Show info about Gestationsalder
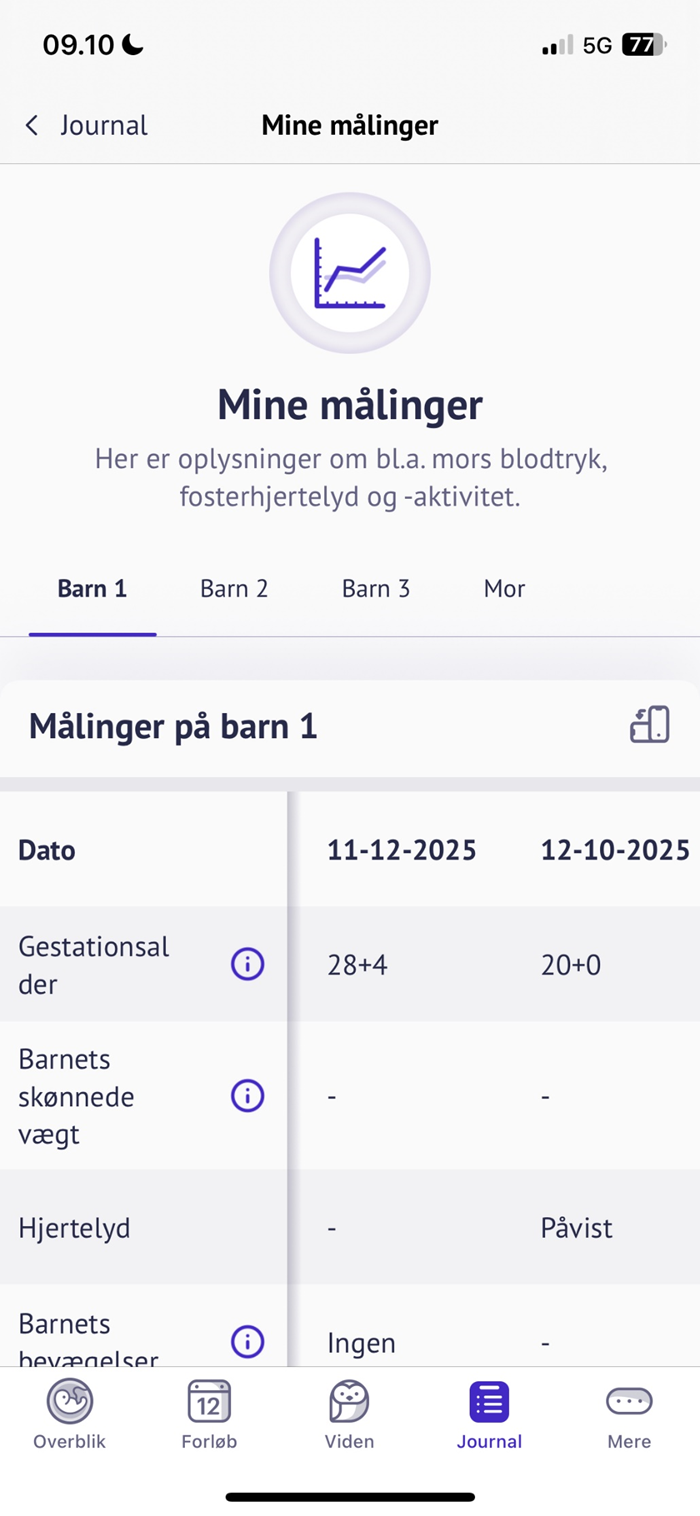Screen dimensions: 700x1516 point(247,965)
